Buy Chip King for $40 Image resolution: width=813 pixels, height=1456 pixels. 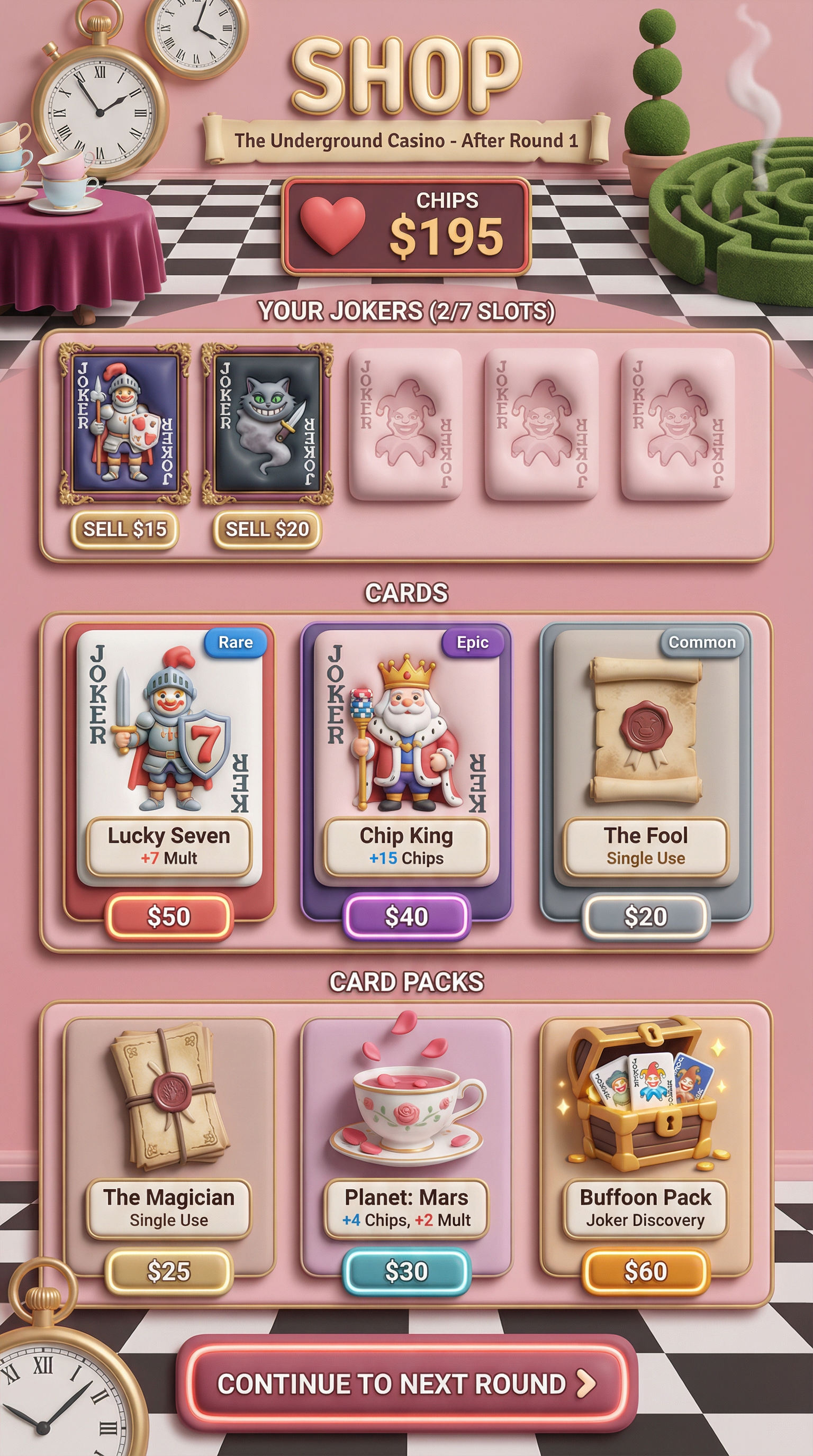pyautogui.click(x=406, y=916)
